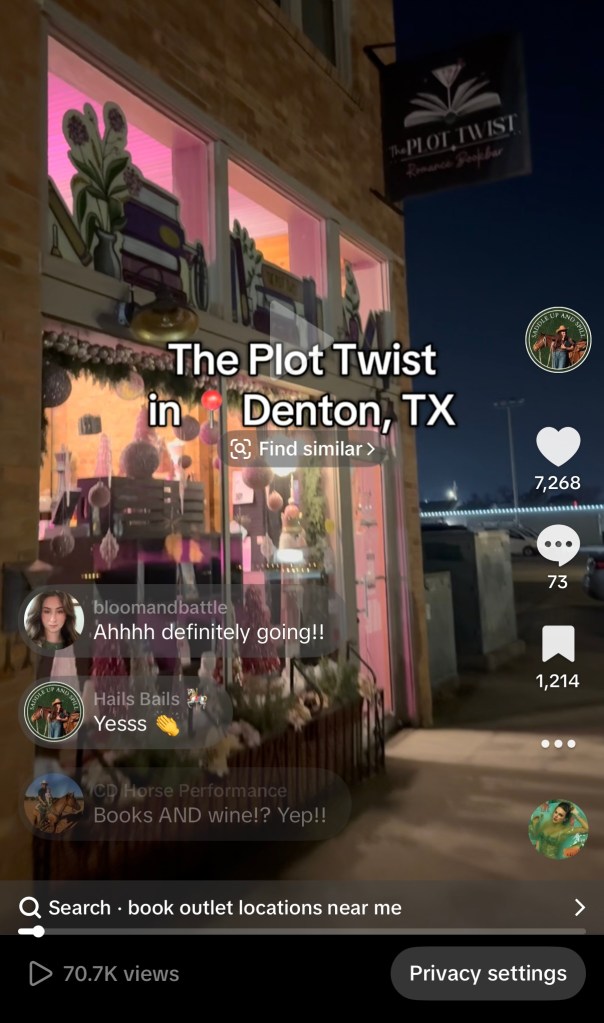Open the sound disc for this video

click(x=558, y=829)
